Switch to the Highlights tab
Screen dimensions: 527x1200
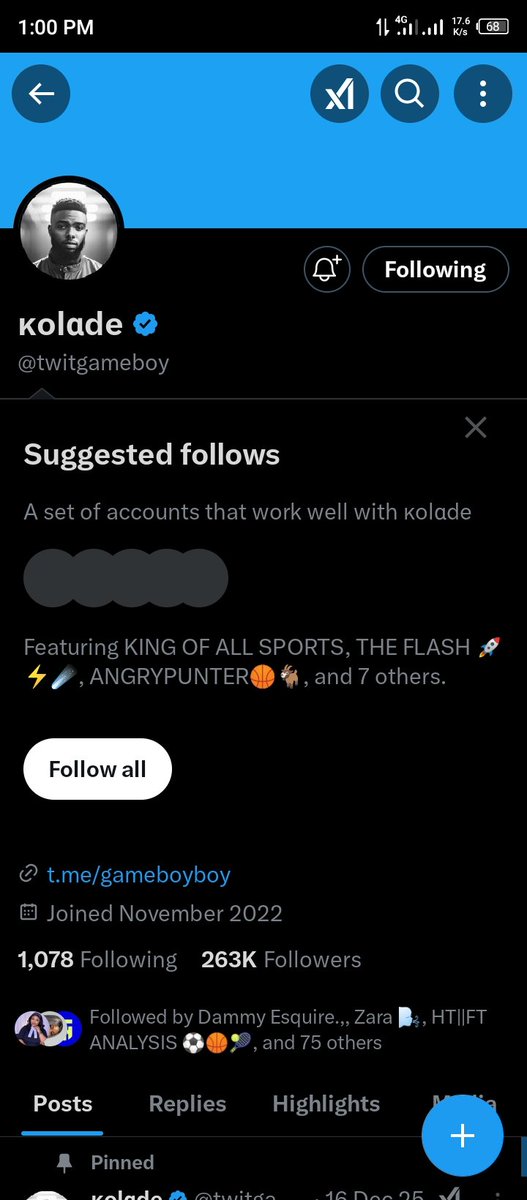[x=326, y=1104]
